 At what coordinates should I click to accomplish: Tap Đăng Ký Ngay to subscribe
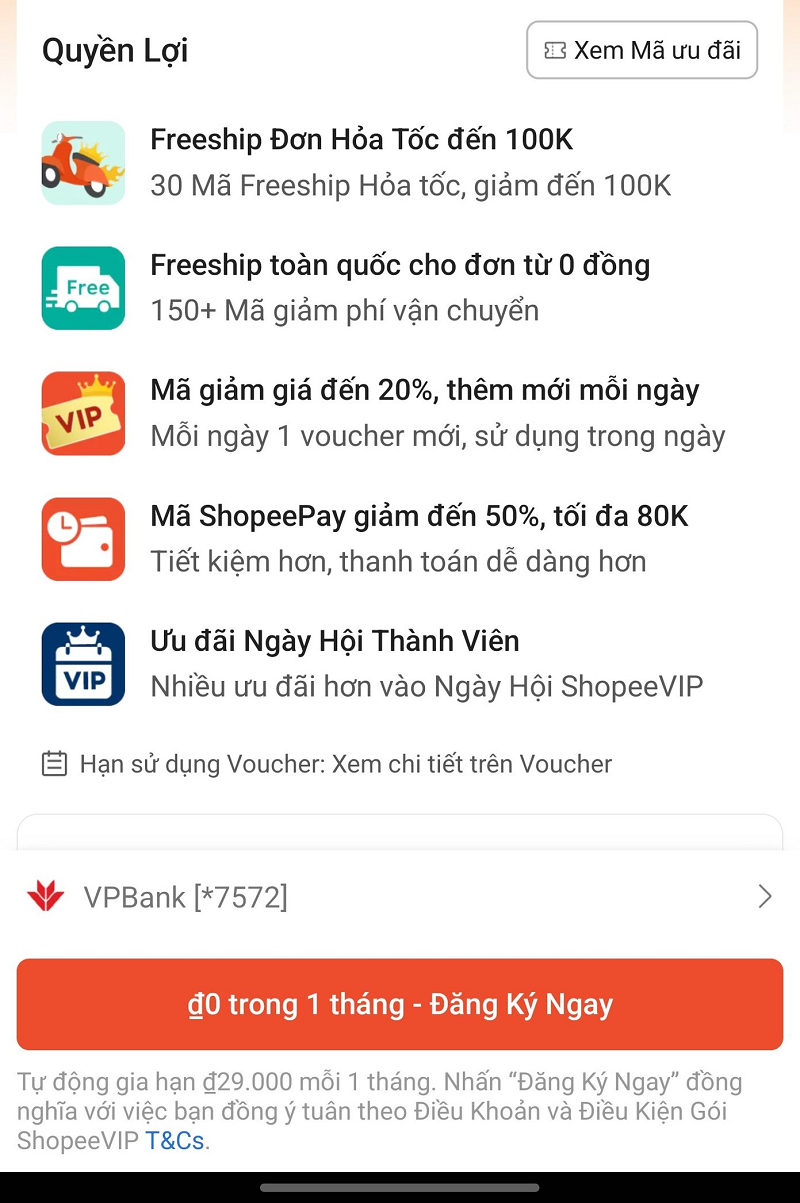tap(400, 1004)
